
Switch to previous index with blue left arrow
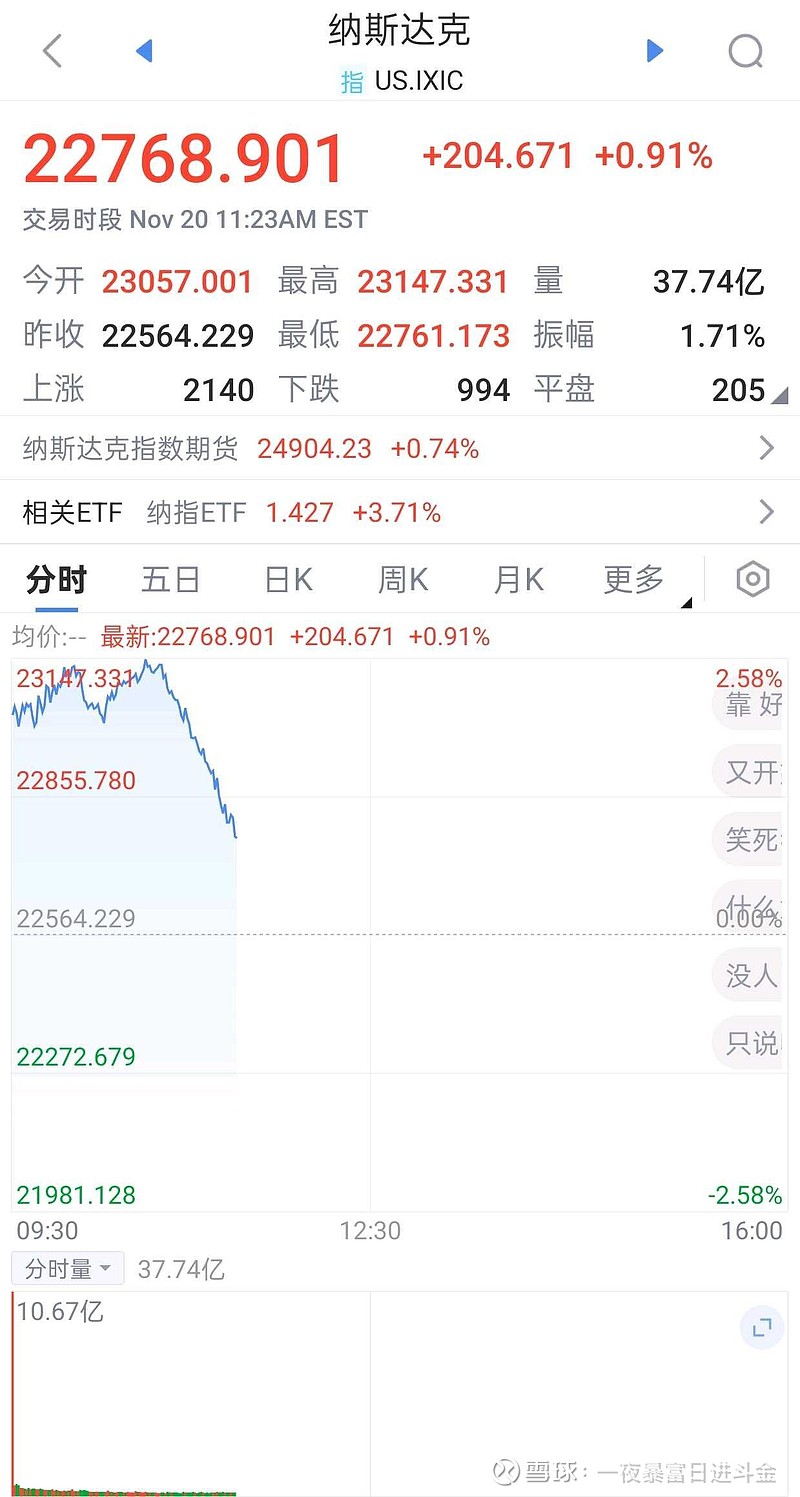pyautogui.click(x=143, y=51)
